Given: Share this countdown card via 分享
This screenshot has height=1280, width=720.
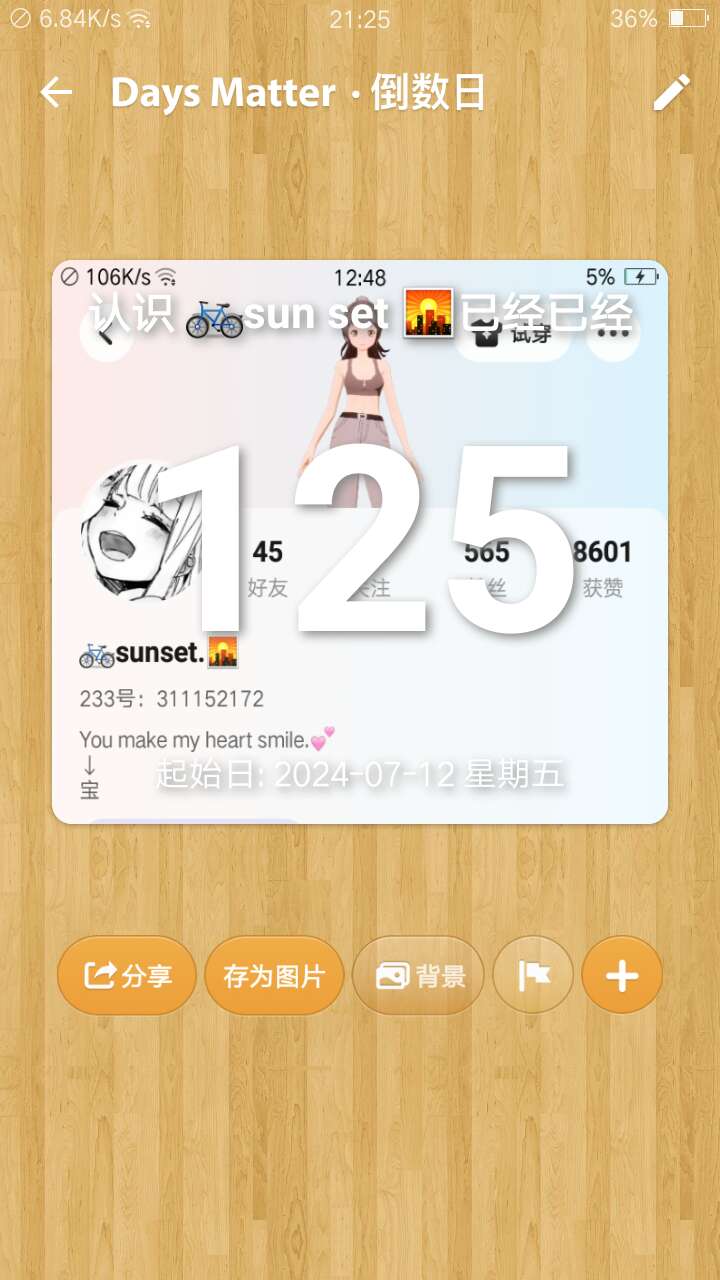Looking at the screenshot, I should pos(126,975).
